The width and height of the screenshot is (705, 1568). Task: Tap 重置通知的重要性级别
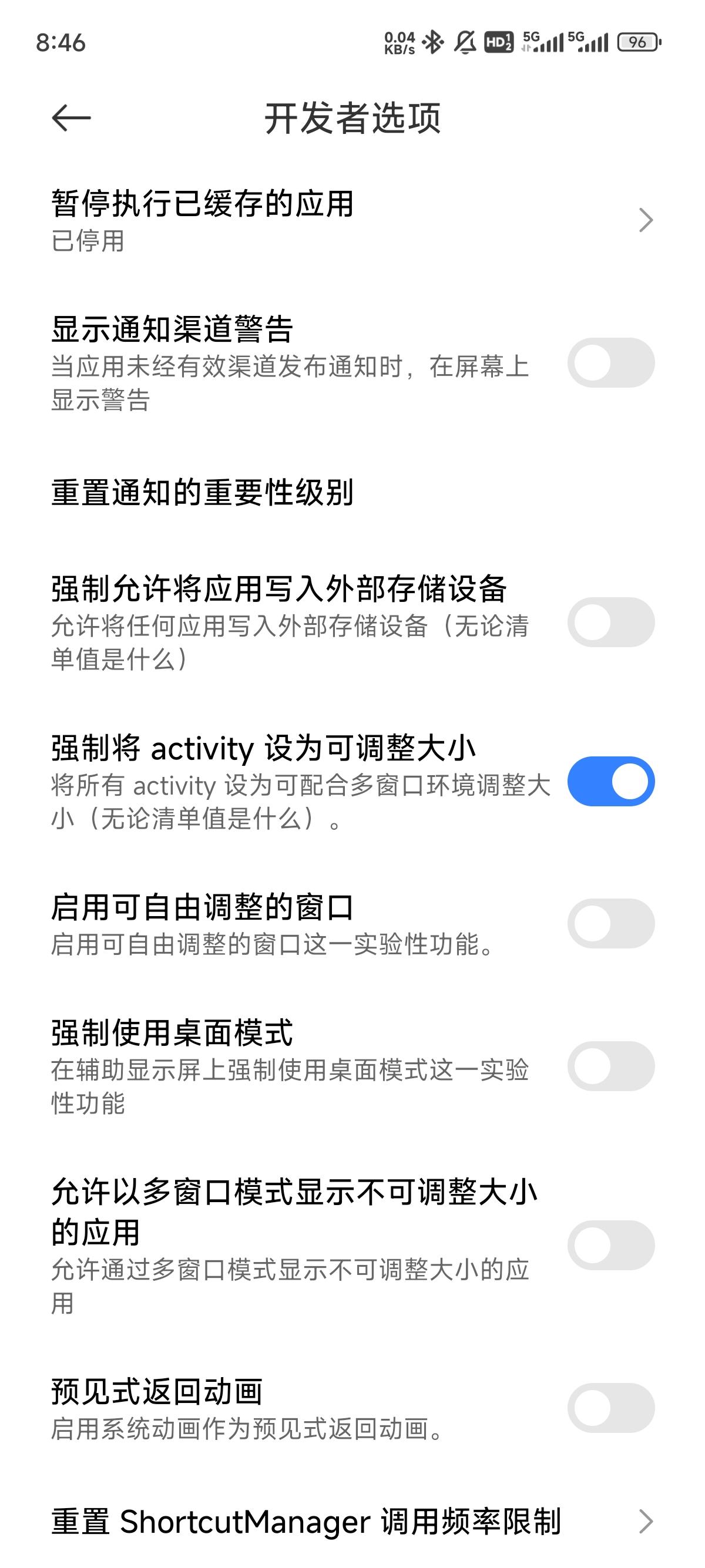coord(352,493)
